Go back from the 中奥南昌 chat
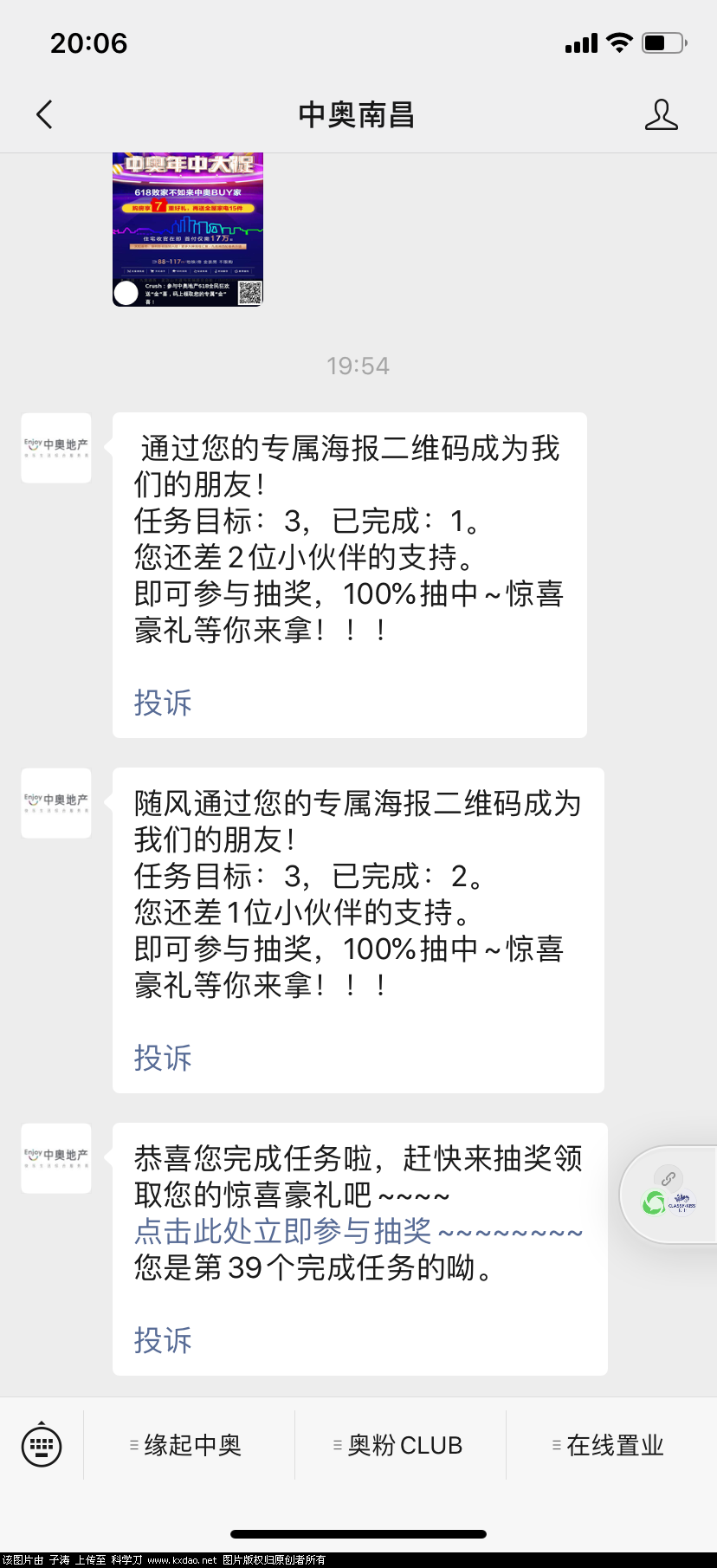The height and width of the screenshot is (1568, 717). click(45, 114)
